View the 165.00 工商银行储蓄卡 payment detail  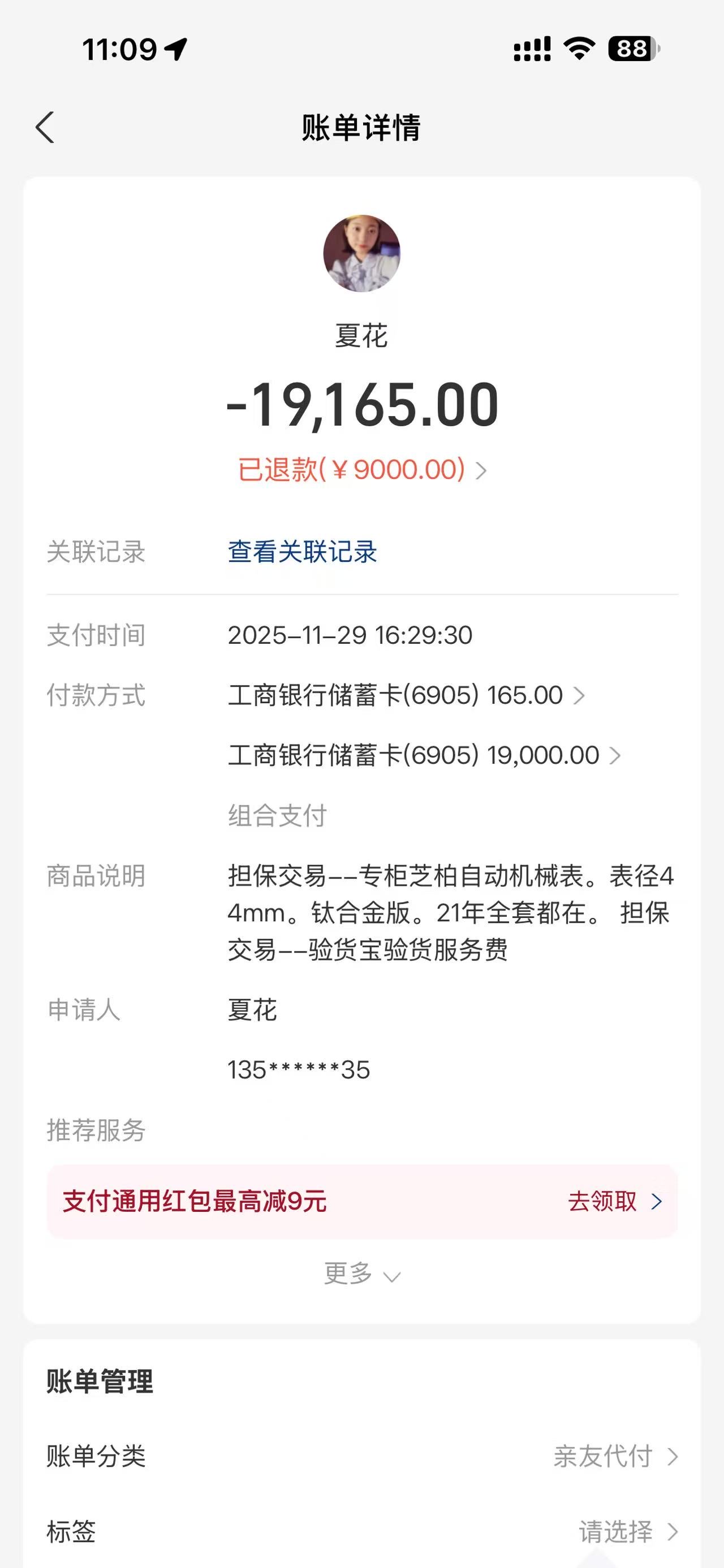pyautogui.click(x=406, y=696)
